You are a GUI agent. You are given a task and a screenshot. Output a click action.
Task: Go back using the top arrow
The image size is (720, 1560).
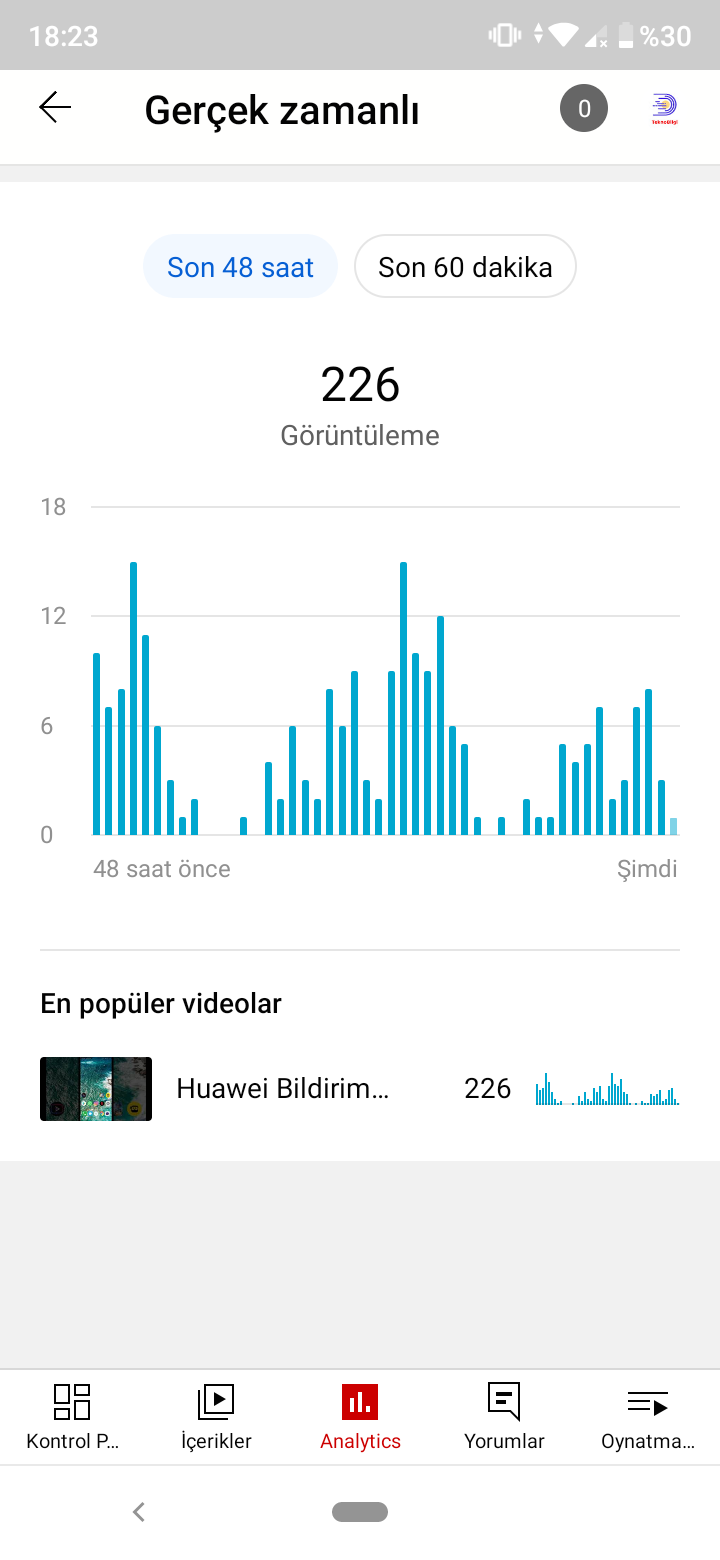[55, 108]
